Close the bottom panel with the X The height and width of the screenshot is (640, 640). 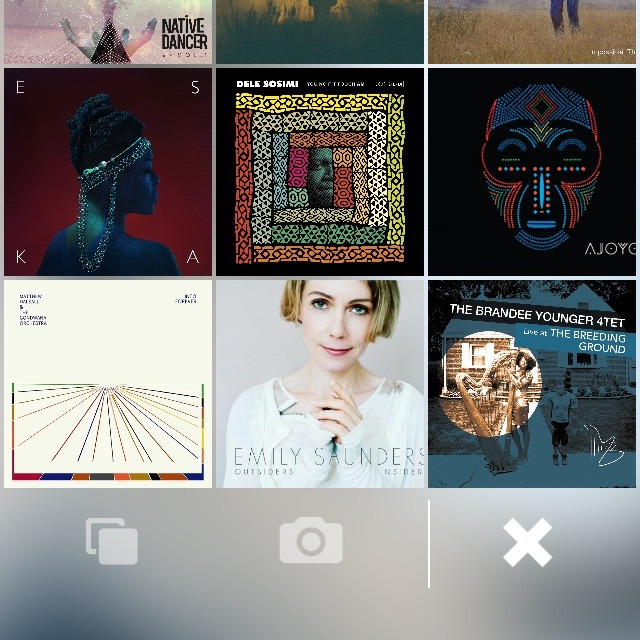(527, 543)
